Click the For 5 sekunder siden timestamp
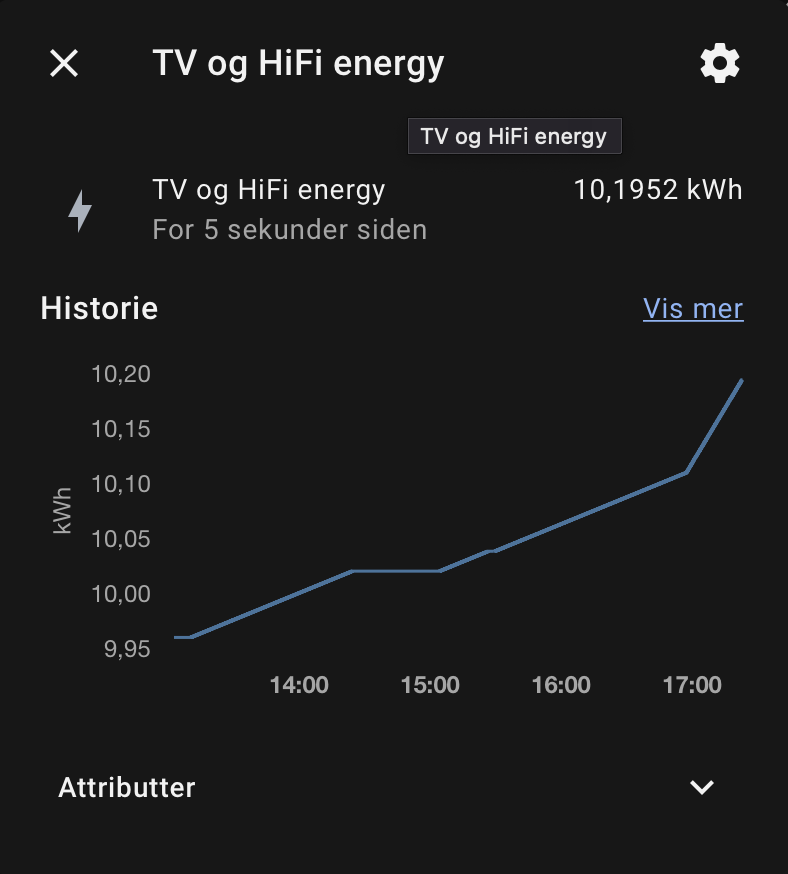 point(289,229)
